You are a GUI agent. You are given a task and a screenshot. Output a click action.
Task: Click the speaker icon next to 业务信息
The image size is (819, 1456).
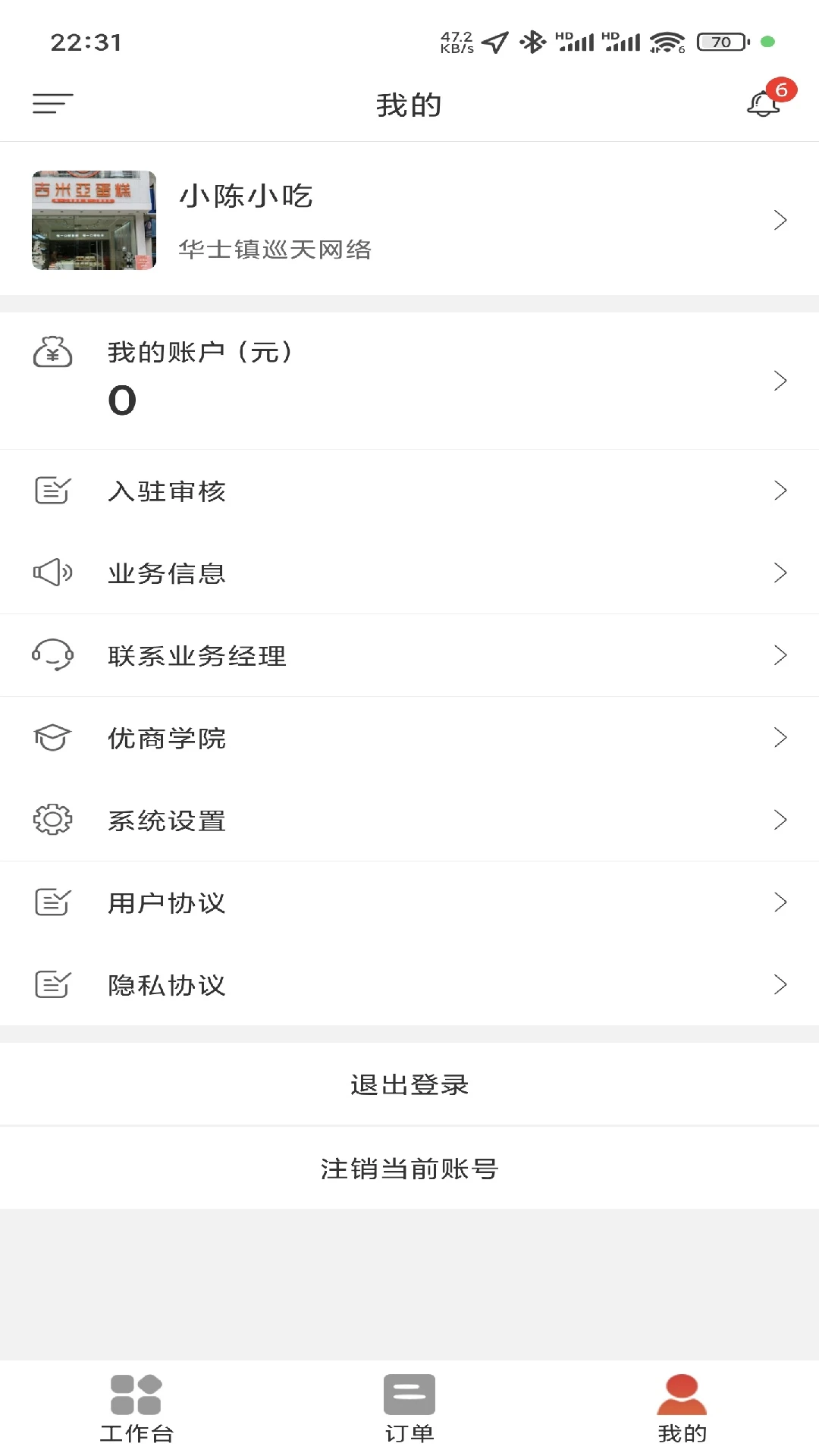(x=52, y=574)
